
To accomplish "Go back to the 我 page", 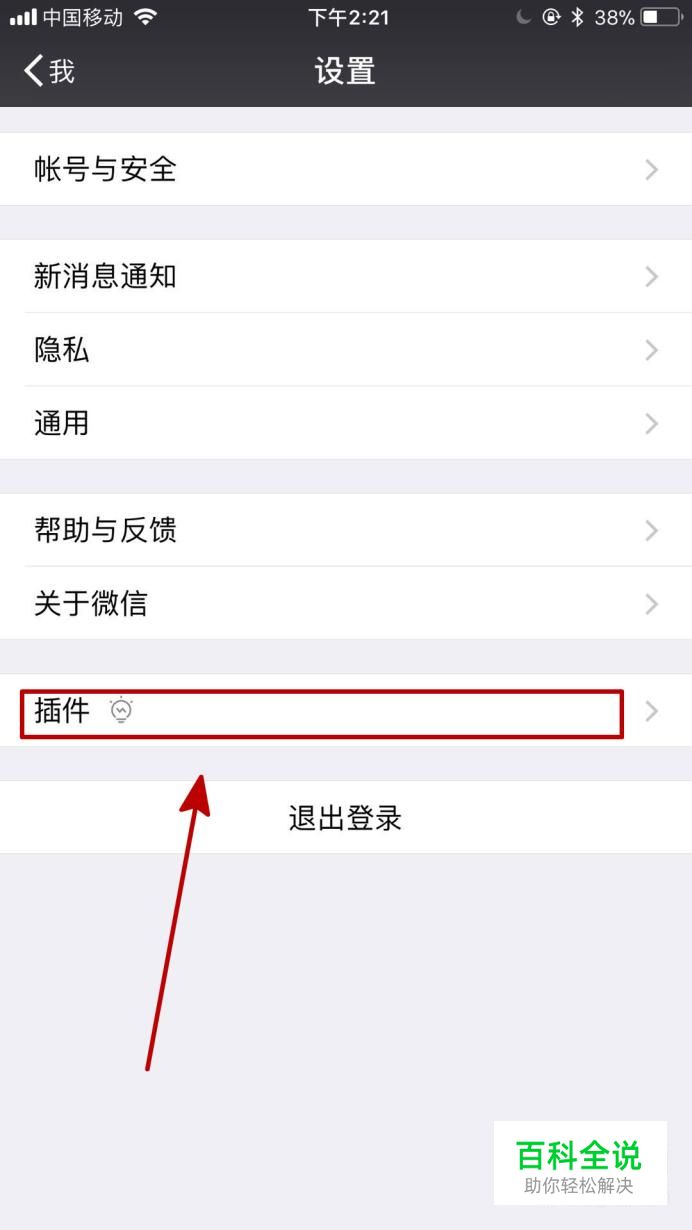I will 49,71.
